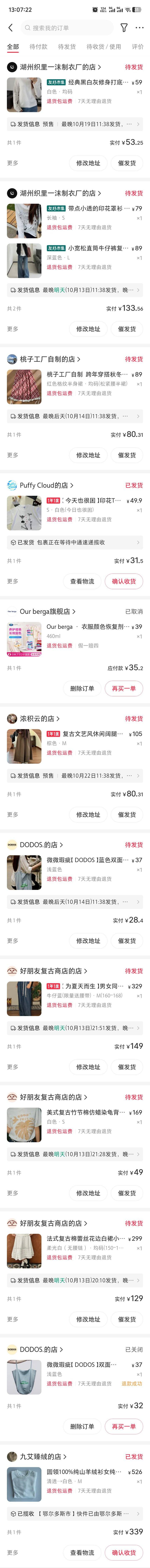Switch to the 待付款 tab
Screen dimensions: 150x1568
point(38,47)
